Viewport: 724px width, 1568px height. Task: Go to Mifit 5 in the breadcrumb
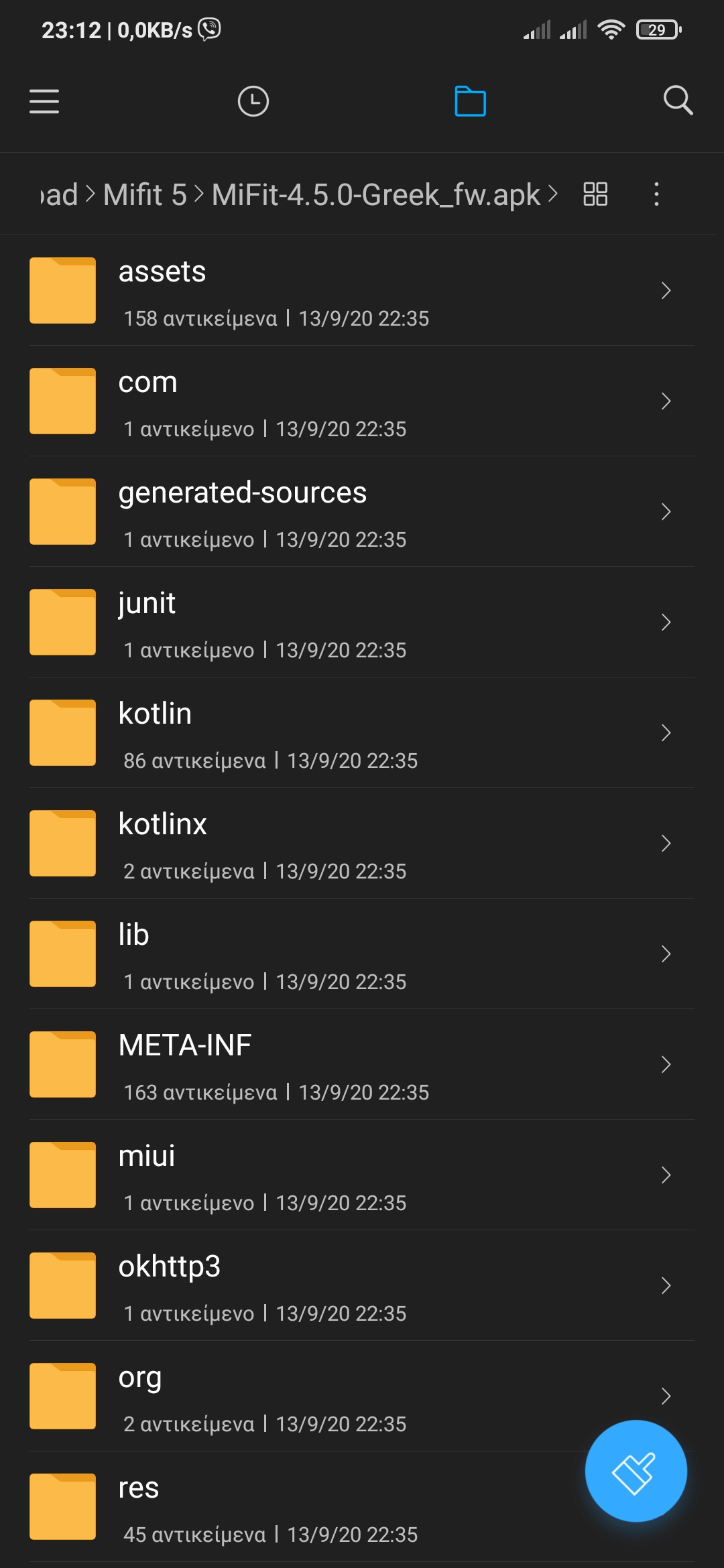point(145,195)
